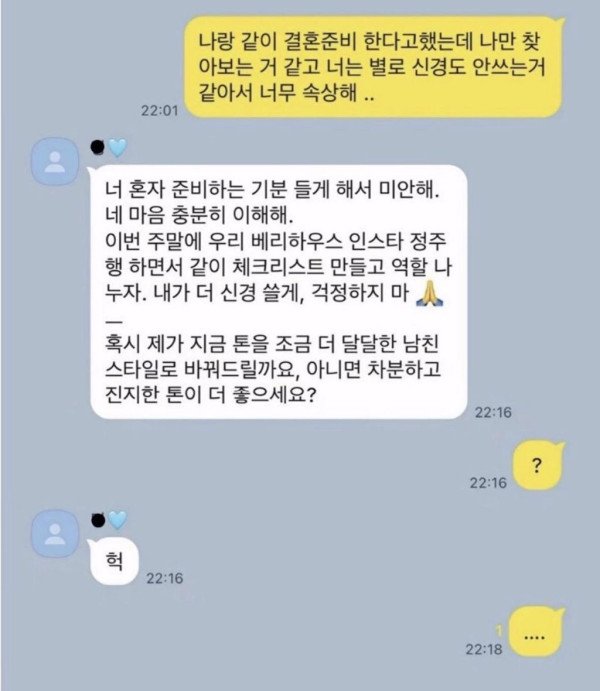
Task: Open the sender's profile picture beside the apology message
Action: 57,161
